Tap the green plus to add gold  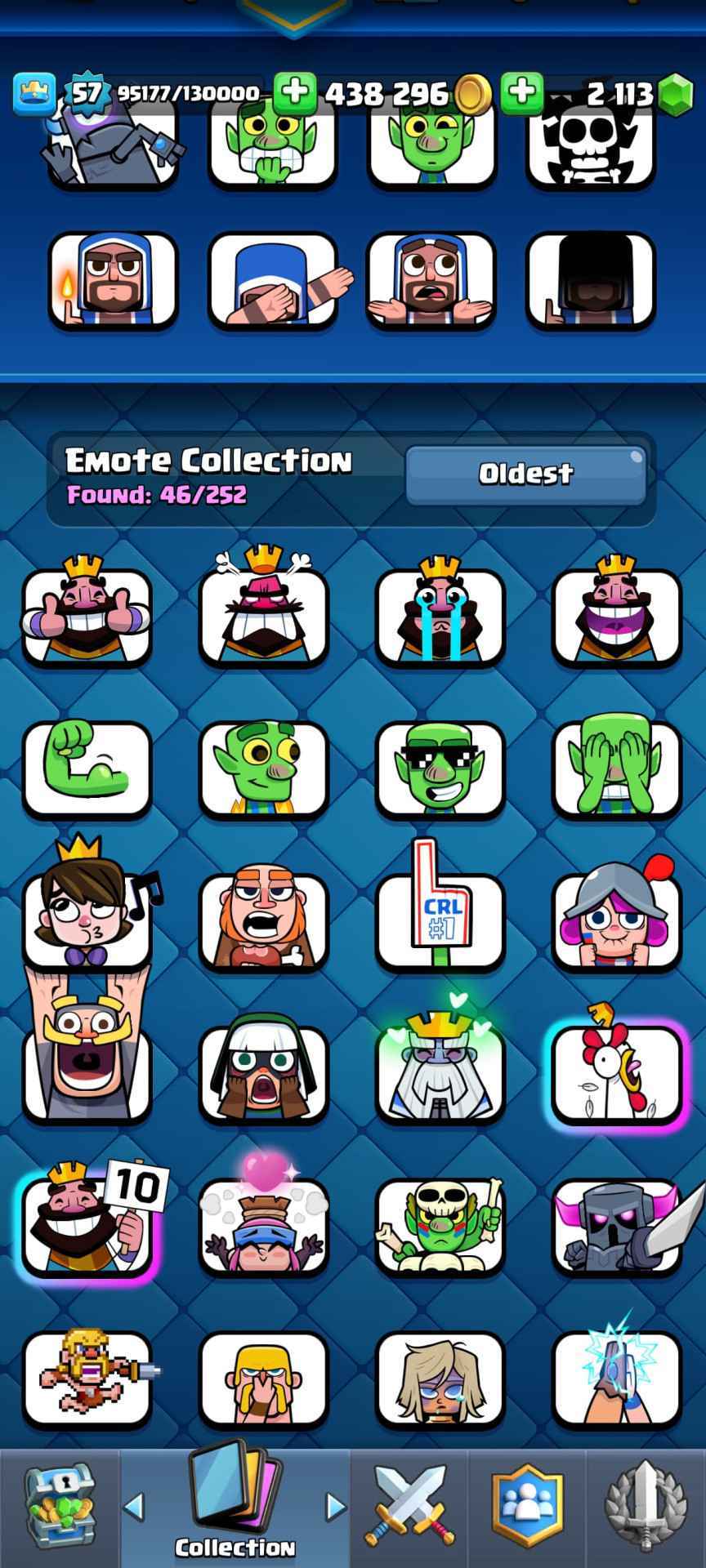294,94
